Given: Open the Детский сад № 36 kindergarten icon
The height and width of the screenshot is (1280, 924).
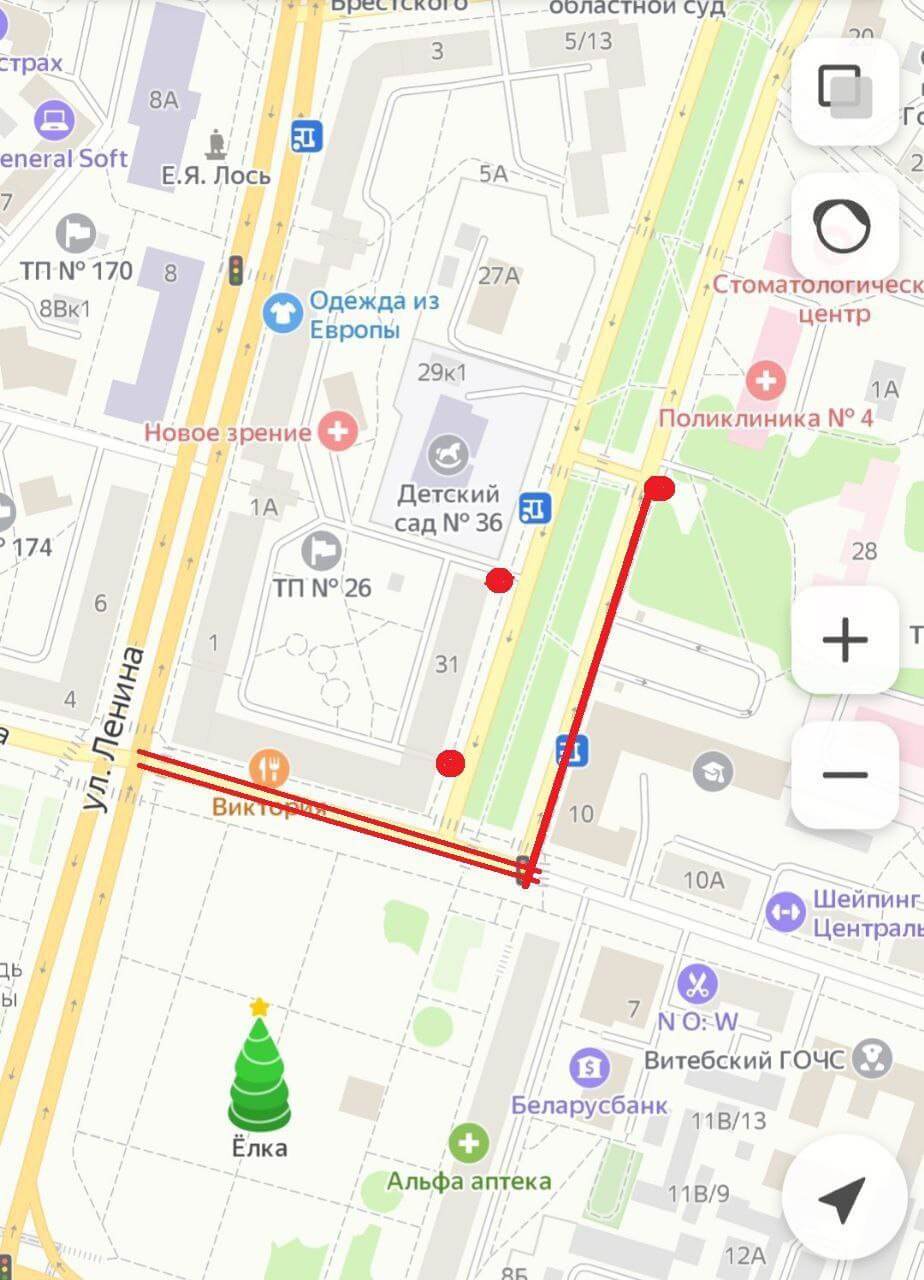Looking at the screenshot, I should pos(448,454).
